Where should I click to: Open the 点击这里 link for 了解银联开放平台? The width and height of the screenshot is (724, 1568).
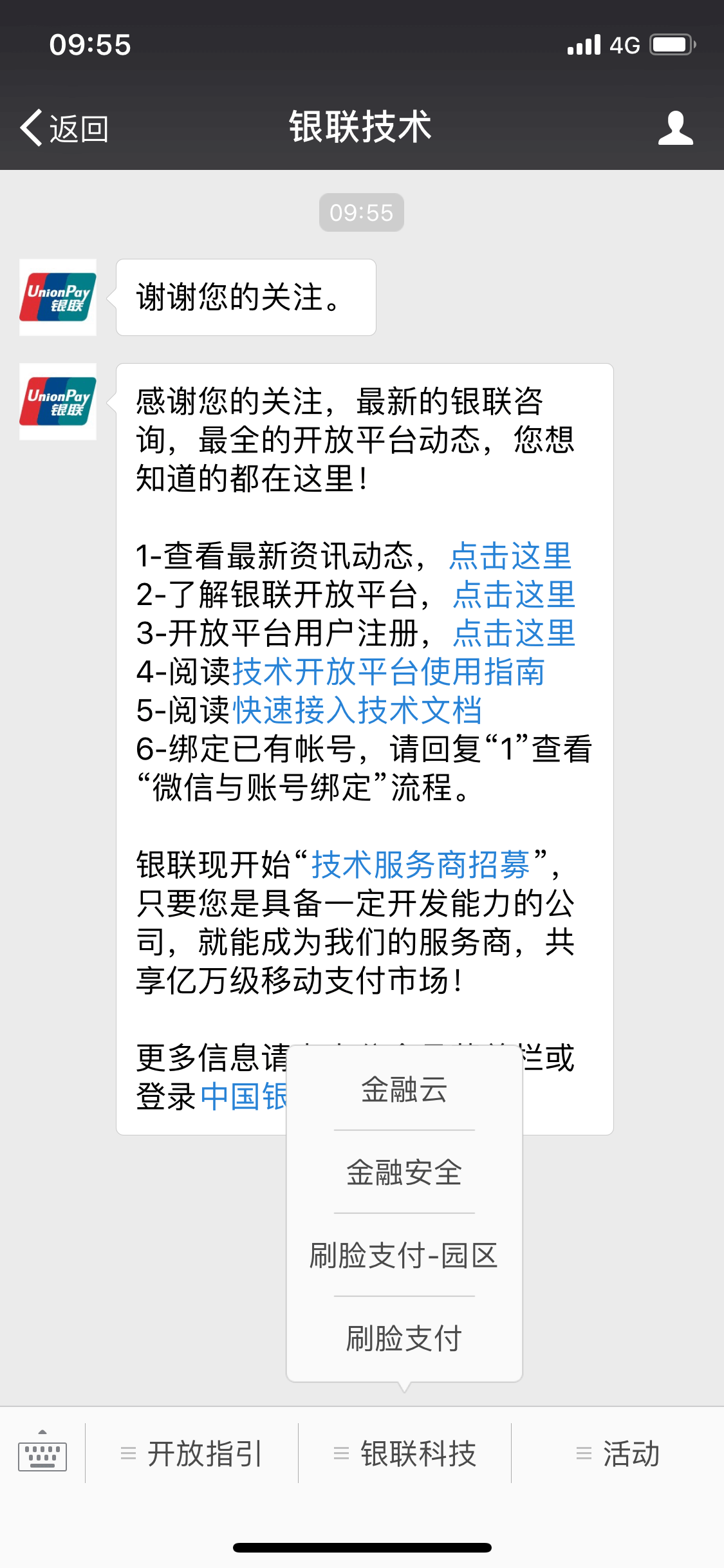pyautogui.click(x=514, y=595)
